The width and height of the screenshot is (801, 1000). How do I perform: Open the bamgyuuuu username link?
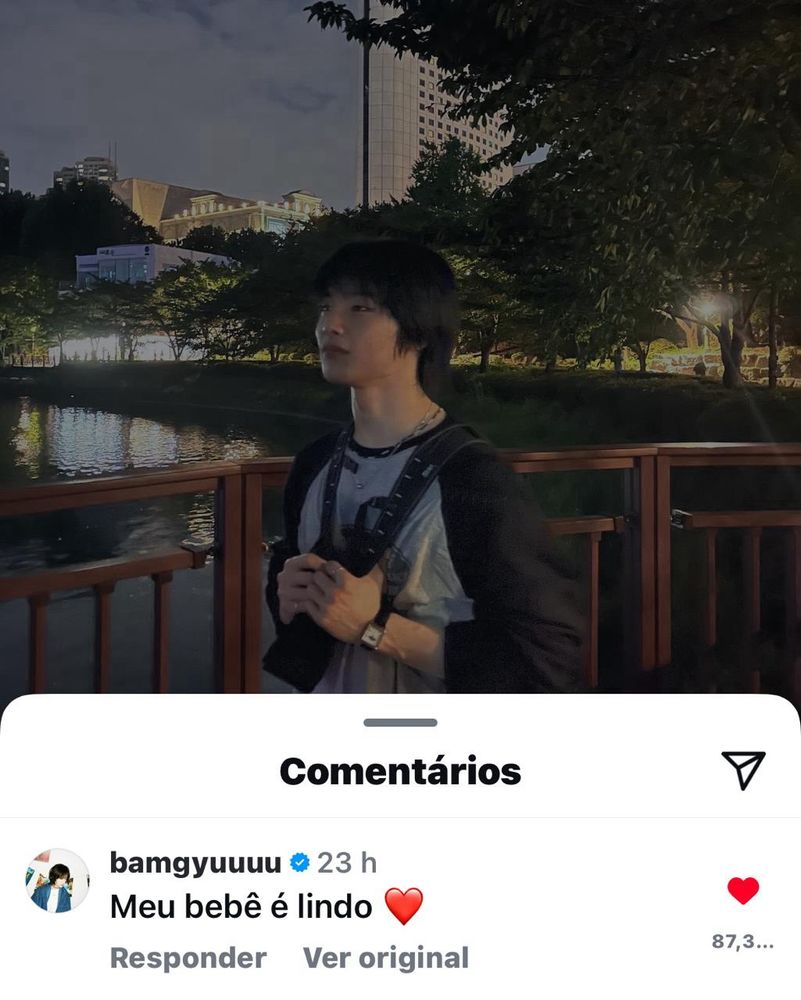195,863
